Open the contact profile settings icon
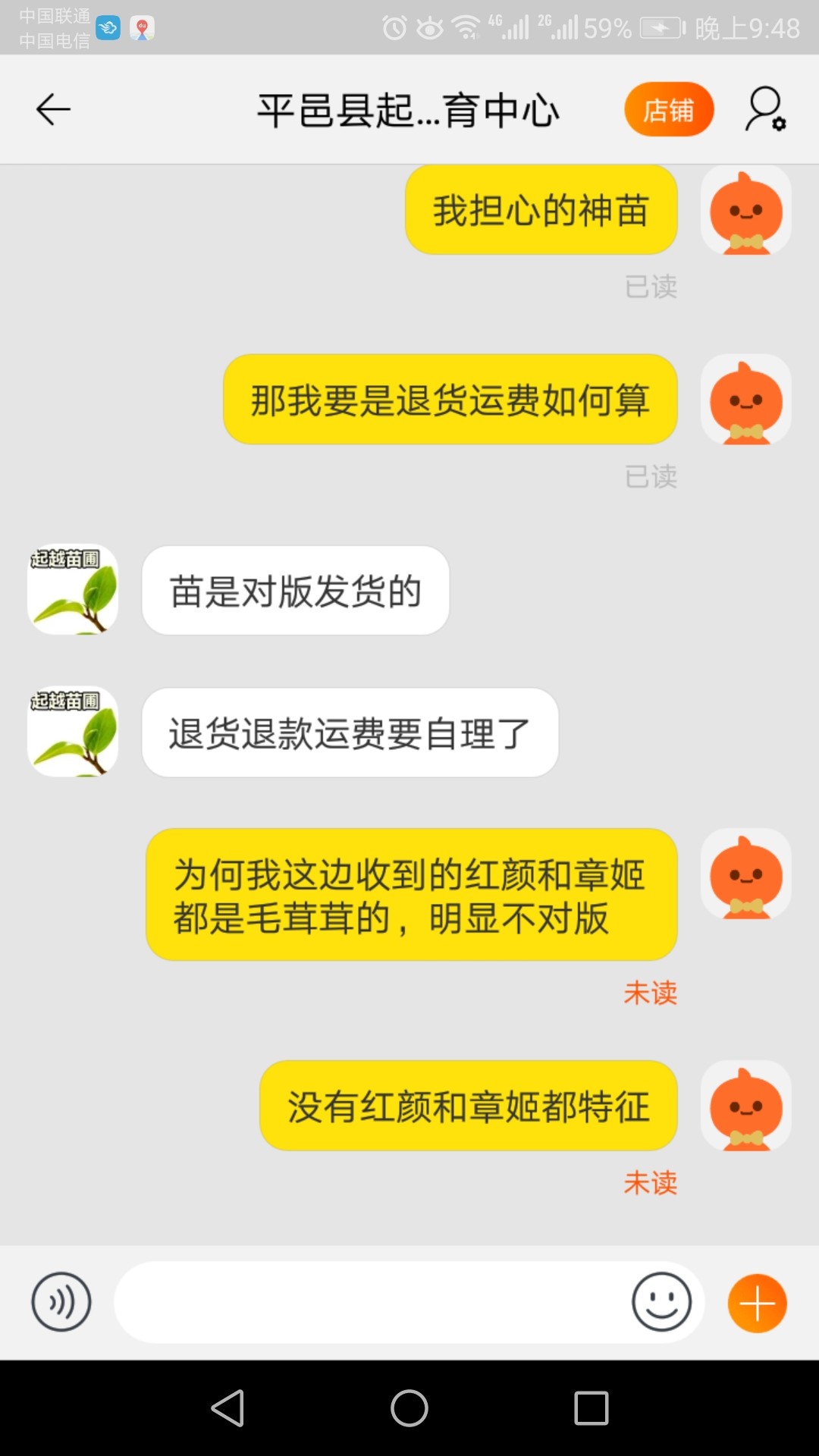 (766, 110)
